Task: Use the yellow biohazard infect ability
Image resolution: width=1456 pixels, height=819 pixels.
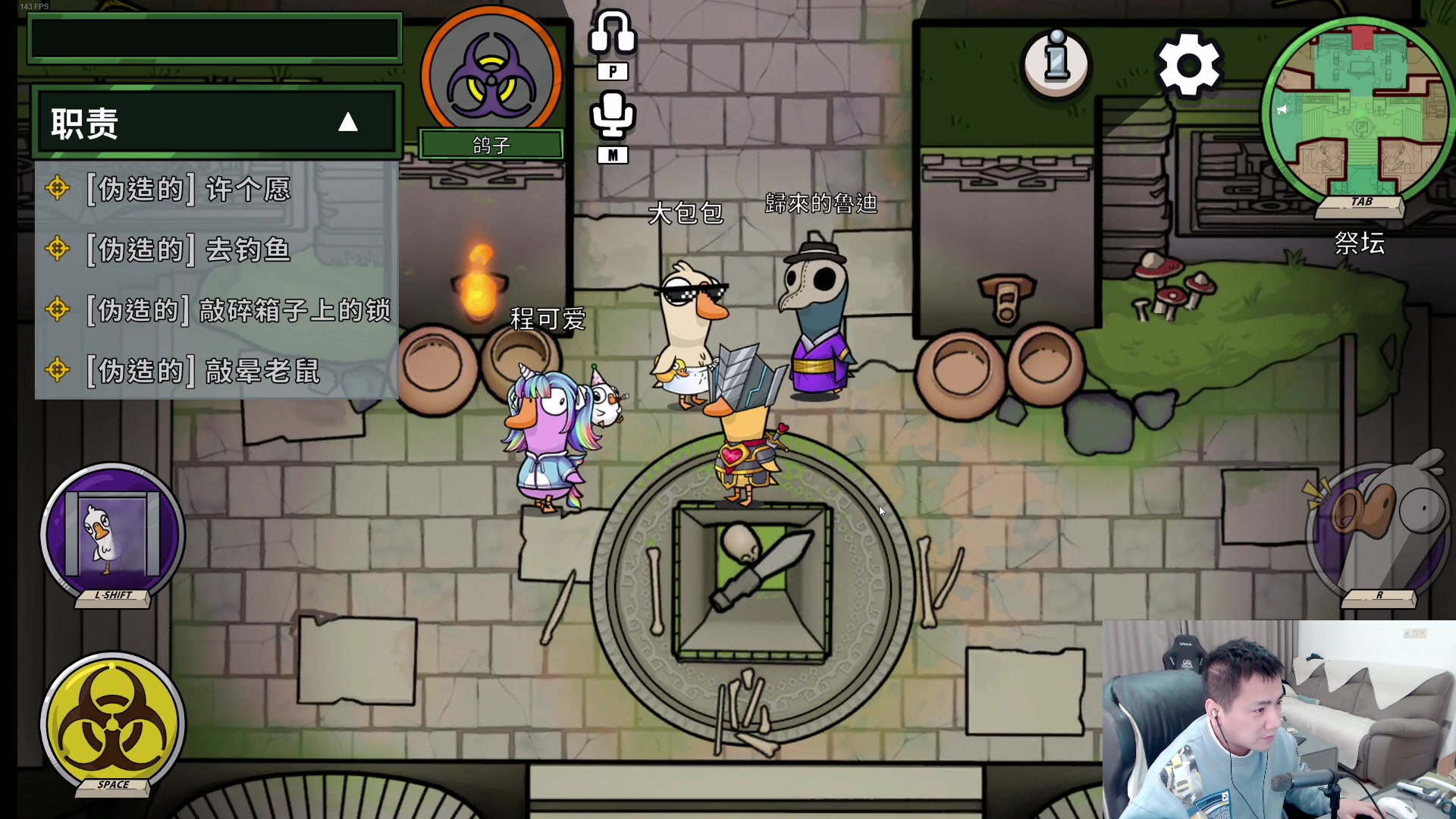Action: [113, 720]
